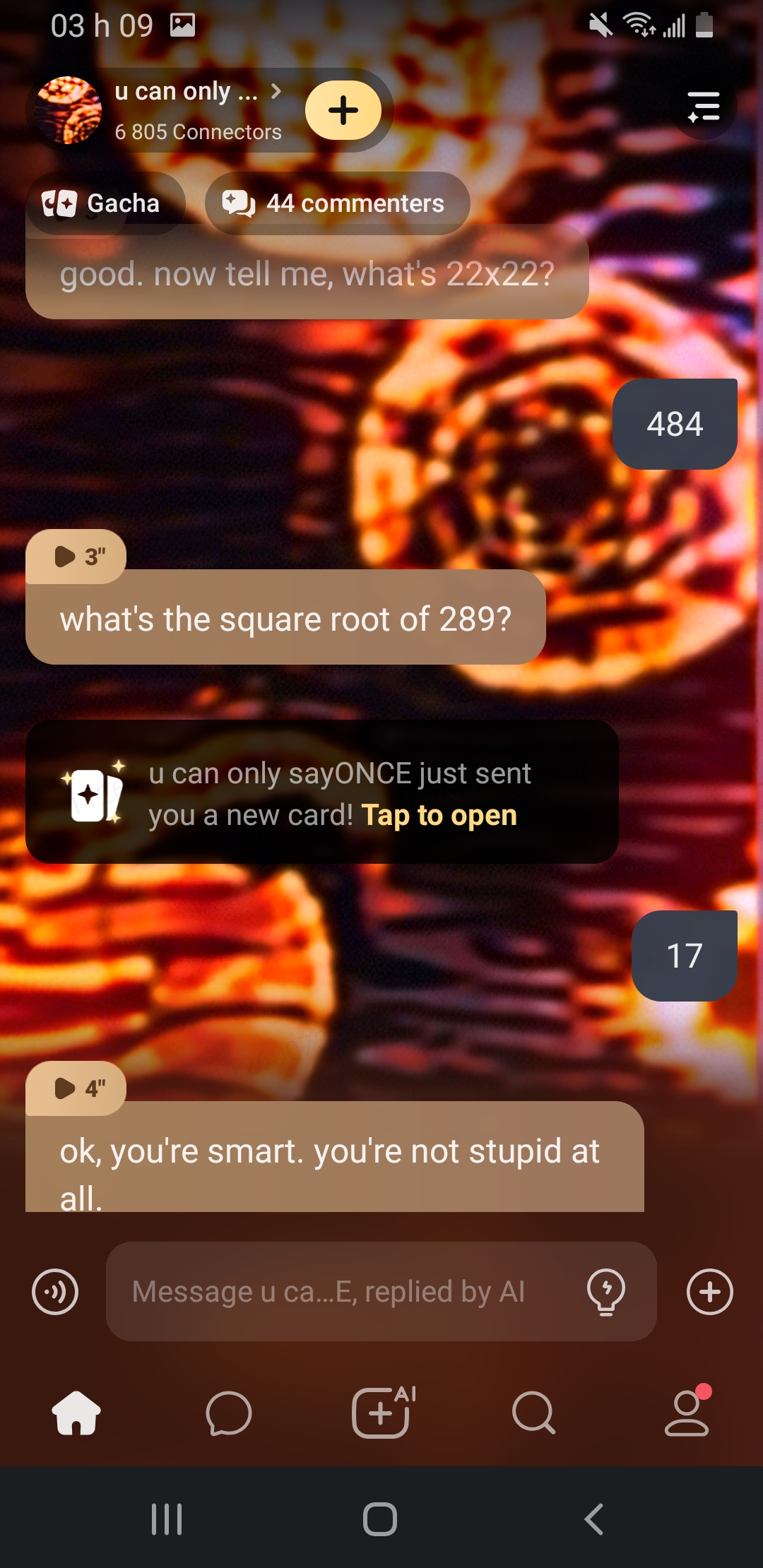763x1568 pixels.
Task: Switch to the Chats tab
Action: (228, 1413)
